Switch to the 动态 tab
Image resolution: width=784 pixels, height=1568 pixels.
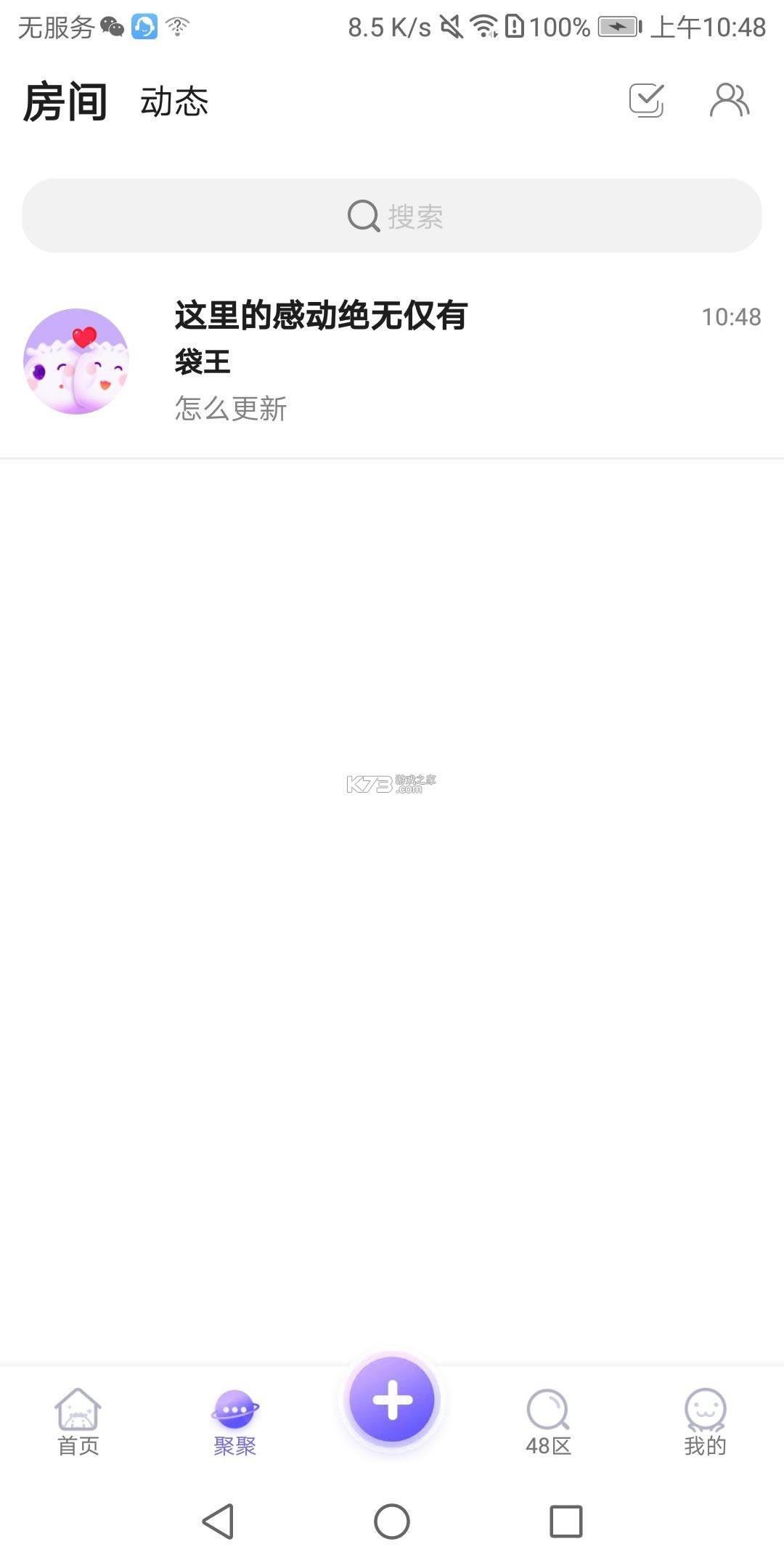(174, 102)
